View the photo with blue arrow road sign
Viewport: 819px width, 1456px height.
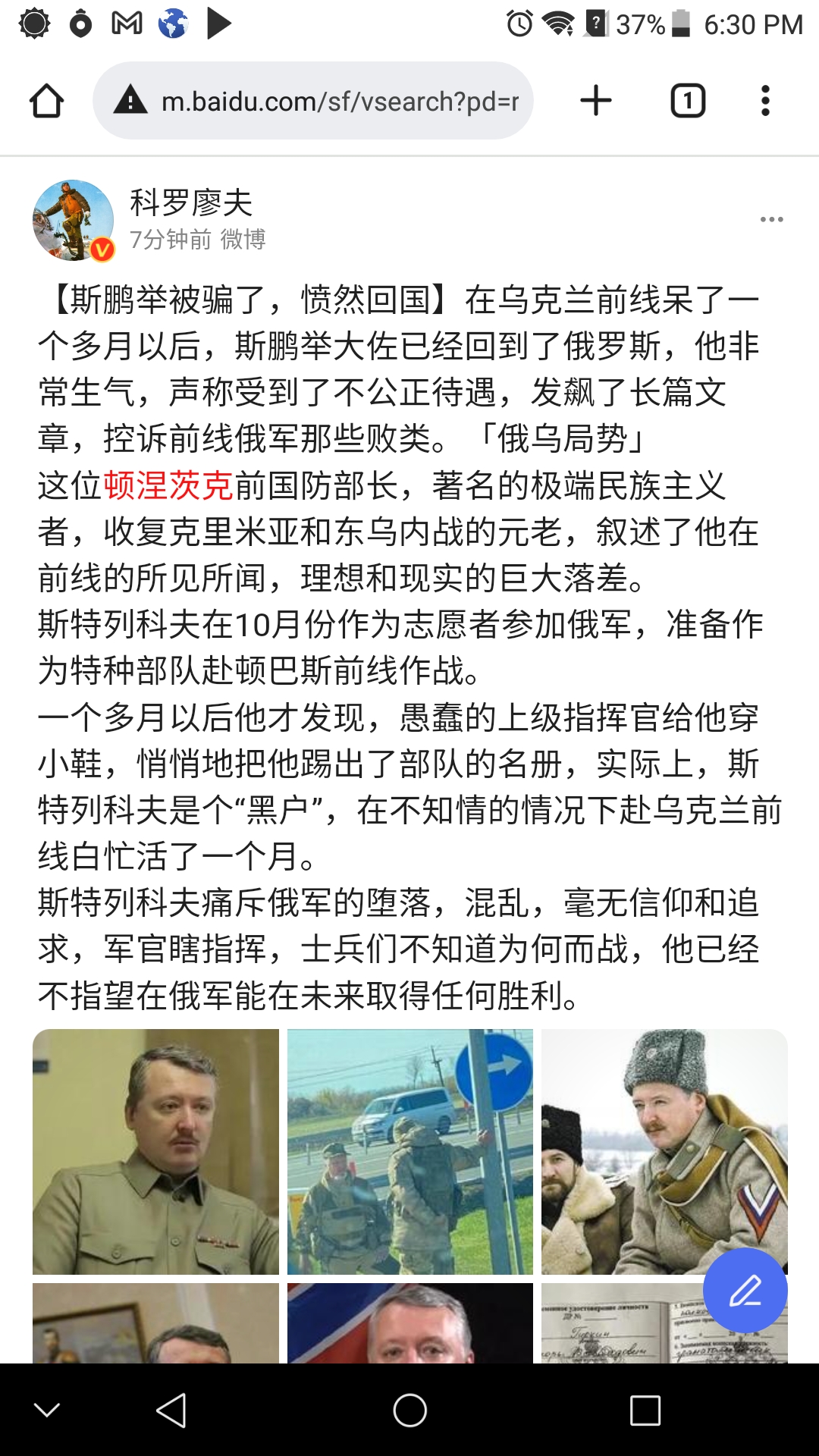410,1151
